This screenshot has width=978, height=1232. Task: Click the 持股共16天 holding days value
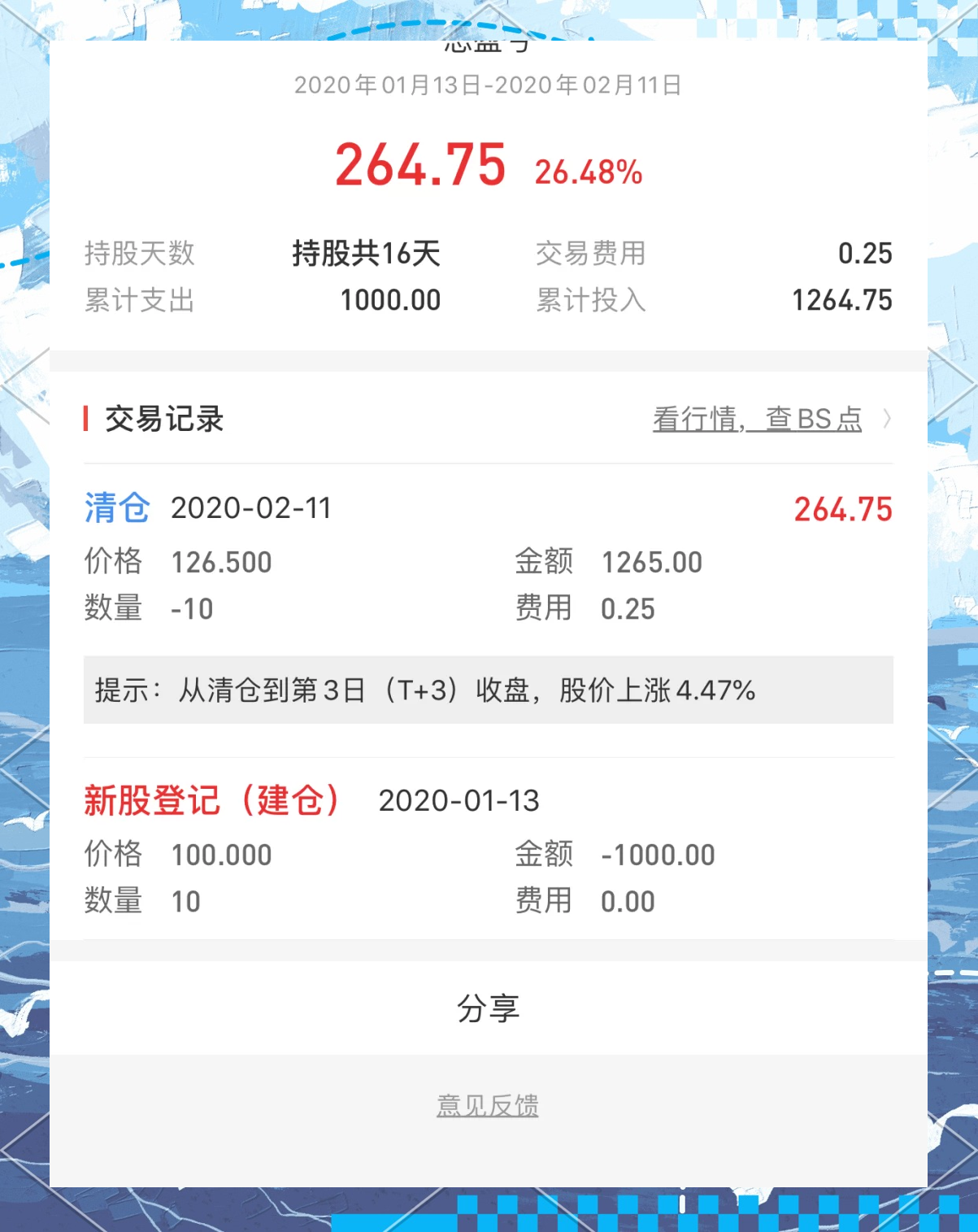(x=366, y=254)
